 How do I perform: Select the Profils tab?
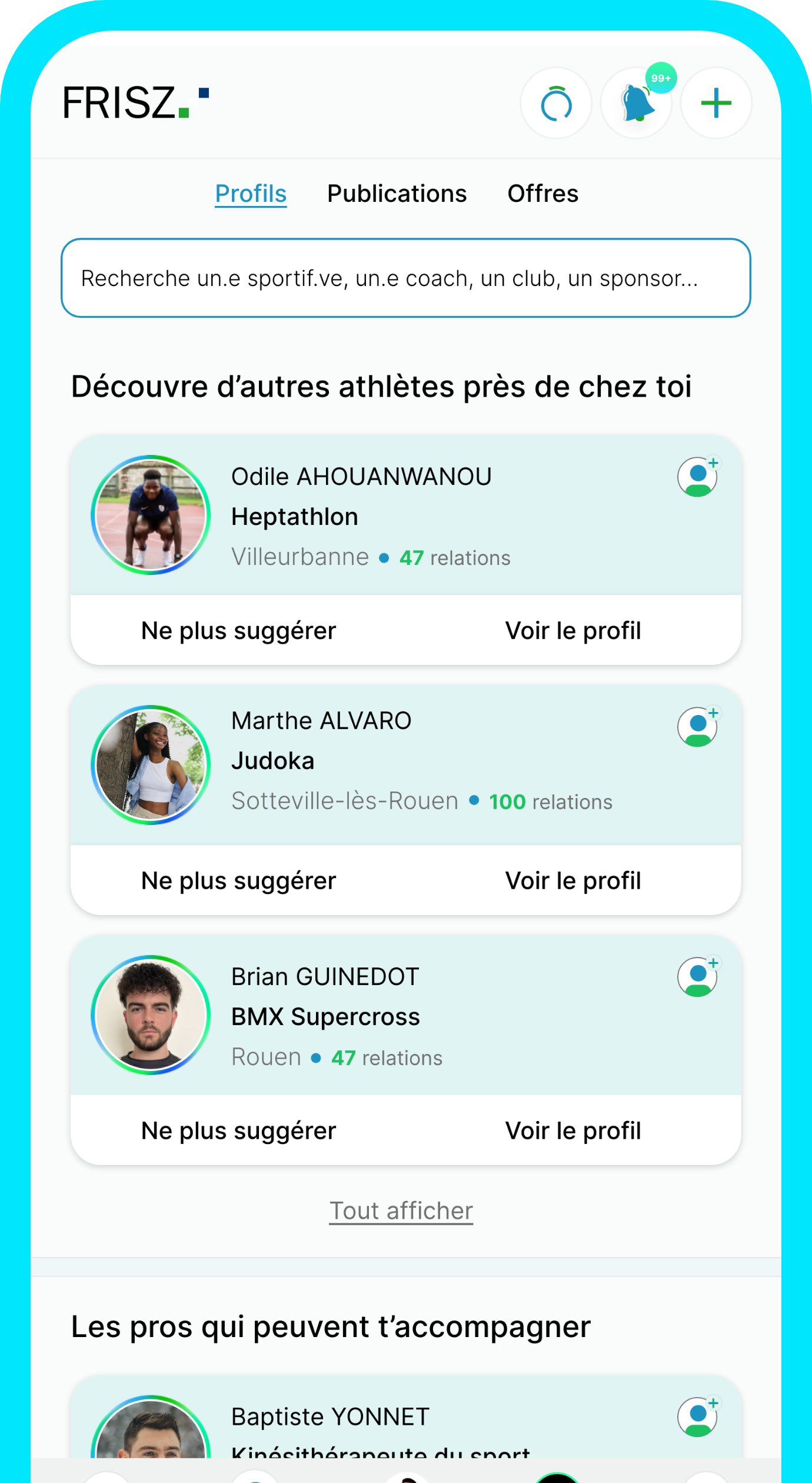[x=251, y=193]
